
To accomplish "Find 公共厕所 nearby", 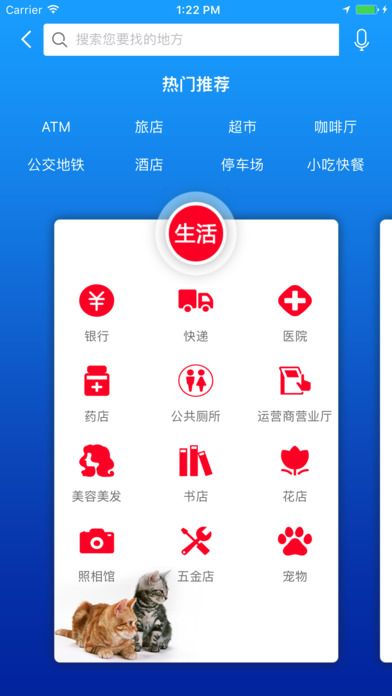I will (196, 393).
